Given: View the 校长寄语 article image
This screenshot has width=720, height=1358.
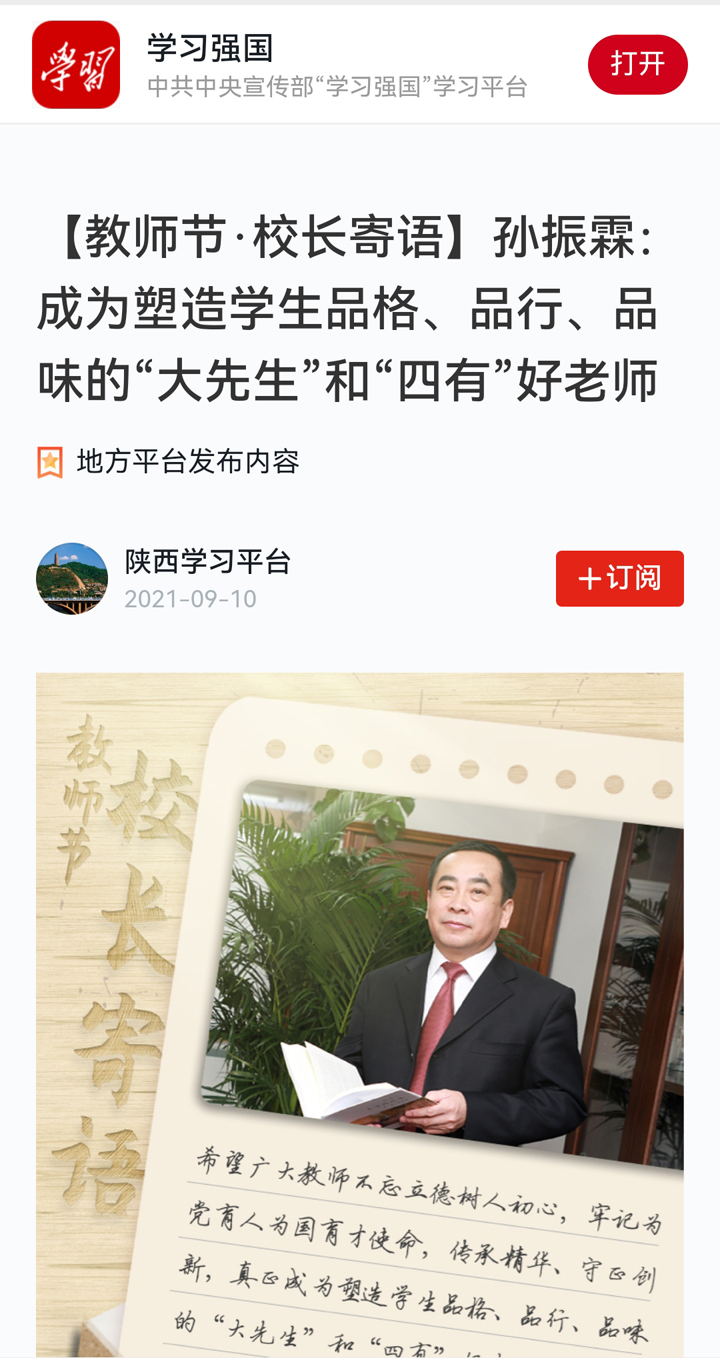Looking at the screenshot, I should pyautogui.click(x=360, y=1010).
